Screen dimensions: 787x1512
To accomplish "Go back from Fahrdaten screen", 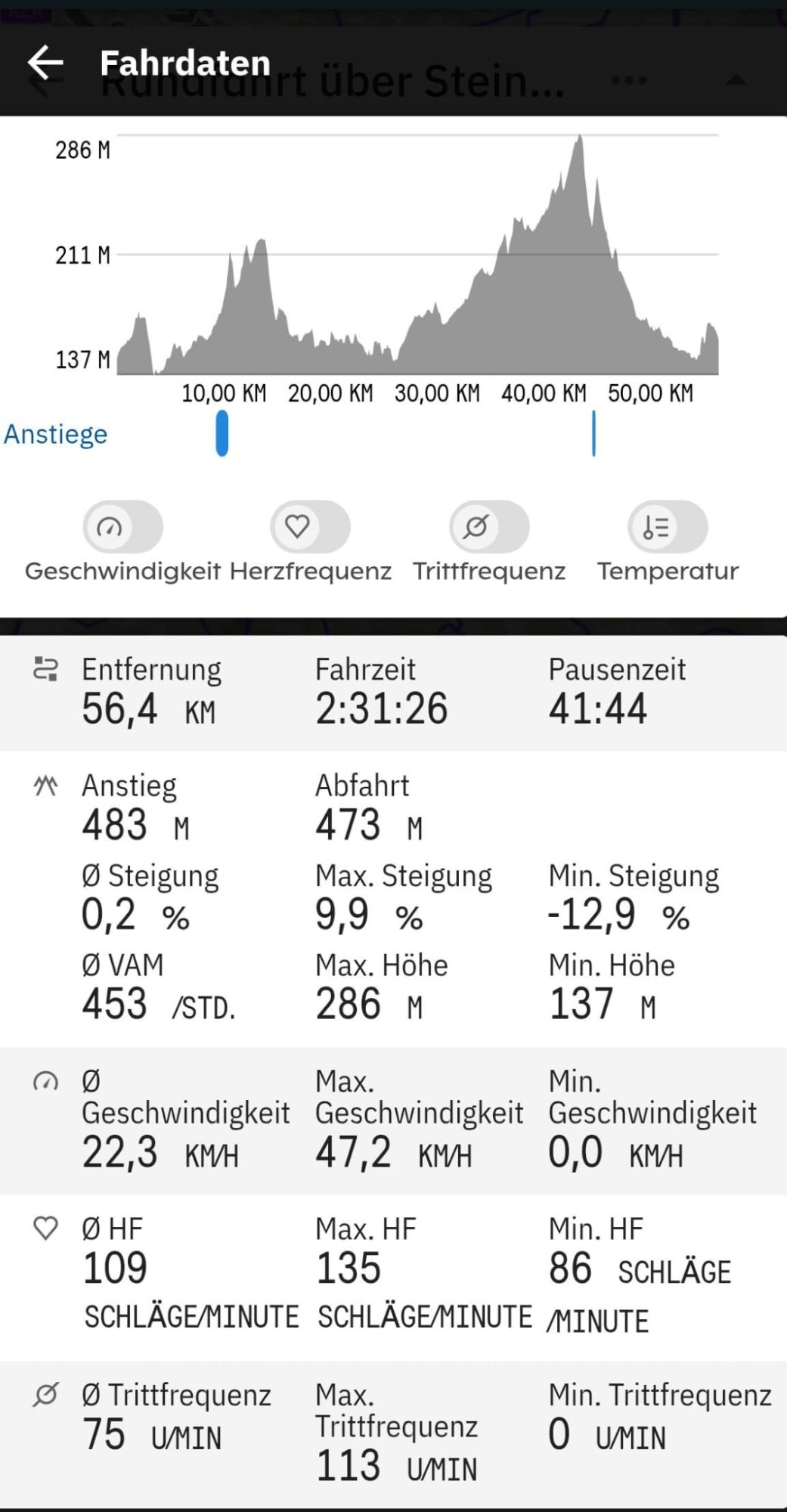I will pyautogui.click(x=45, y=62).
